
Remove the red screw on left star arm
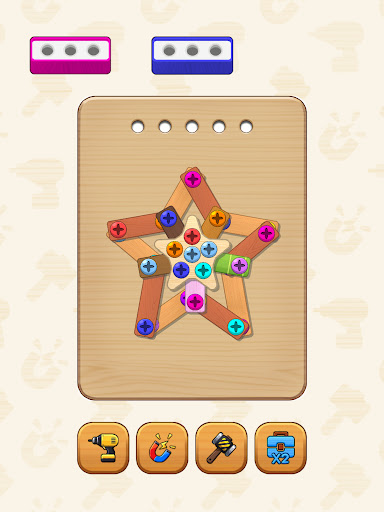pos(118,230)
